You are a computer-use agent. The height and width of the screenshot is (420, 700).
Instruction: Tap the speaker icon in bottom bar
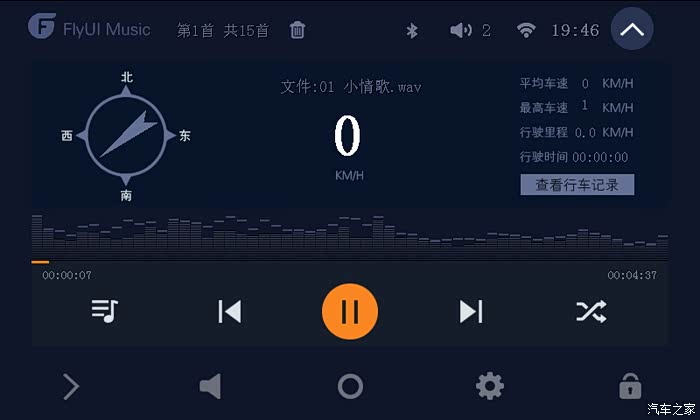click(x=210, y=386)
